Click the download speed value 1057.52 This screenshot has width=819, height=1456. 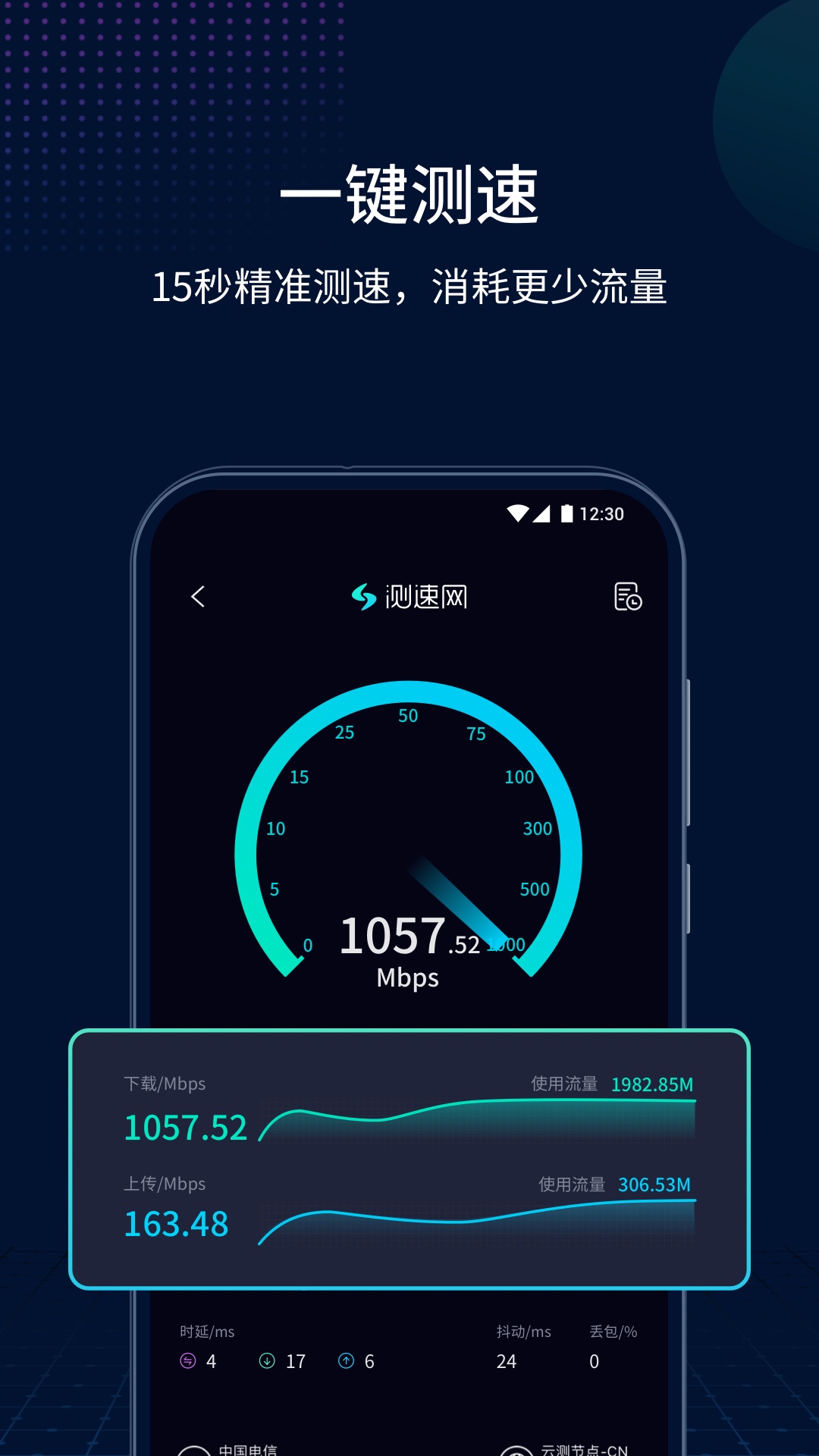pyautogui.click(x=186, y=1128)
